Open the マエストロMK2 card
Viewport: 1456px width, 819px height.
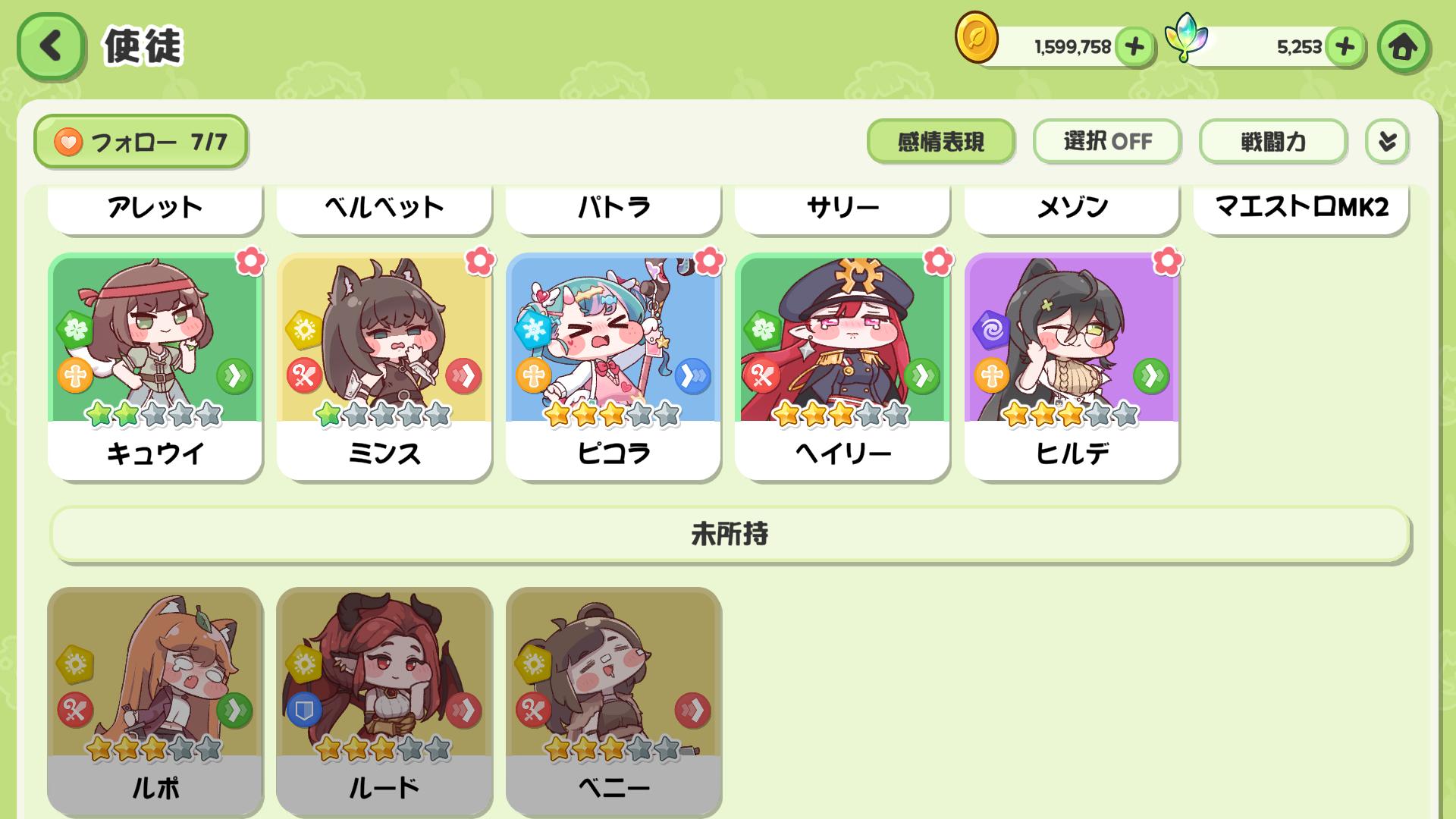[x=1301, y=207]
